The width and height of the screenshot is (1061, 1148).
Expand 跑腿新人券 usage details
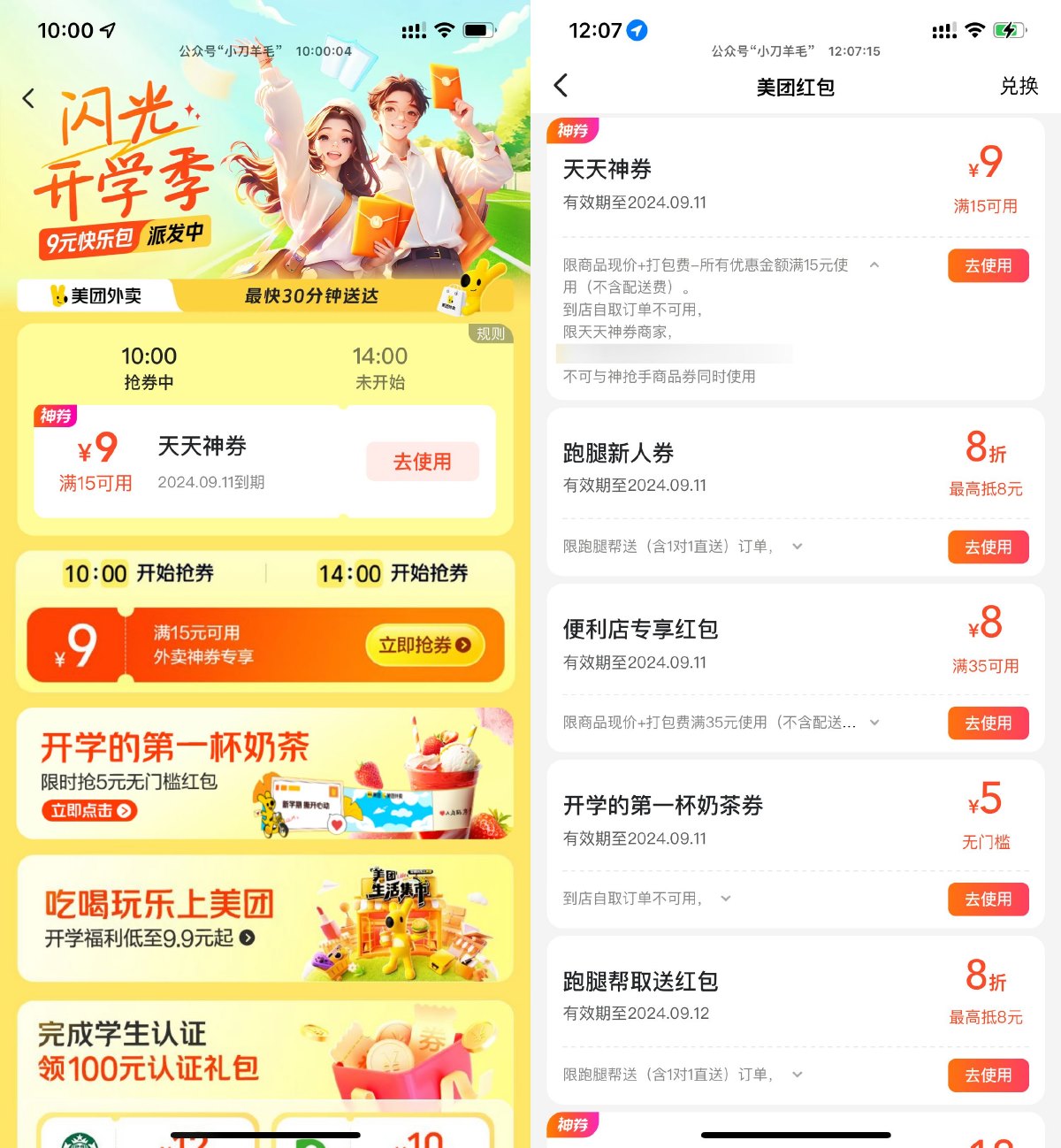pyautogui.click(x=798, y=547)
